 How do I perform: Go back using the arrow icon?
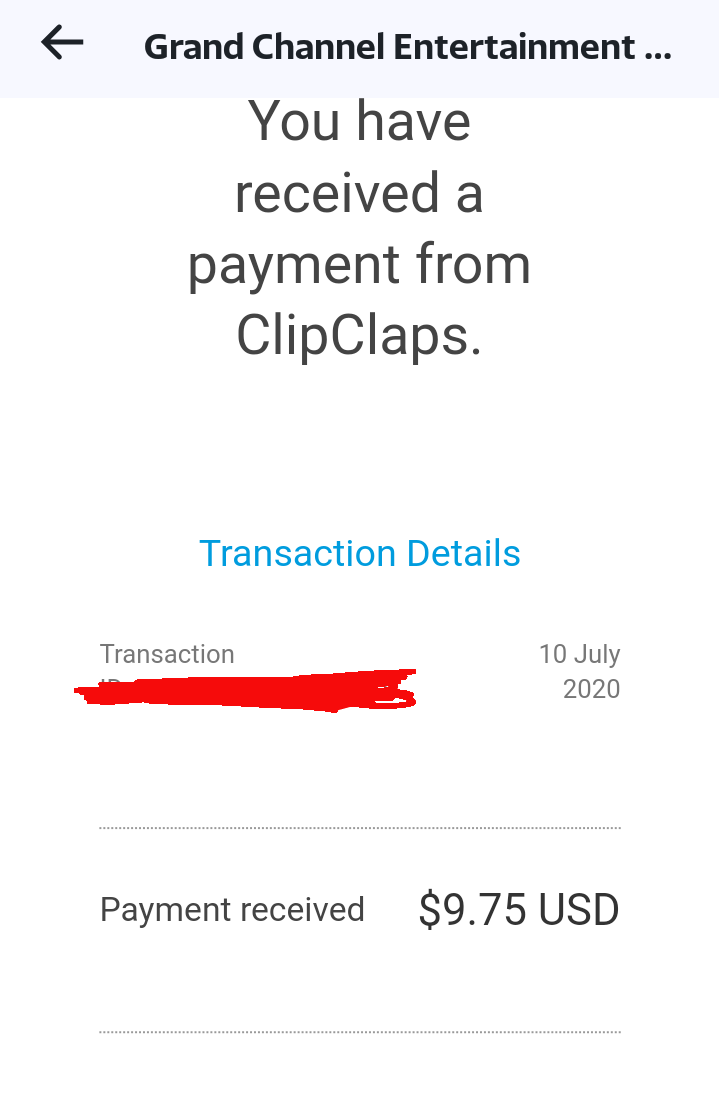point(62,43)
